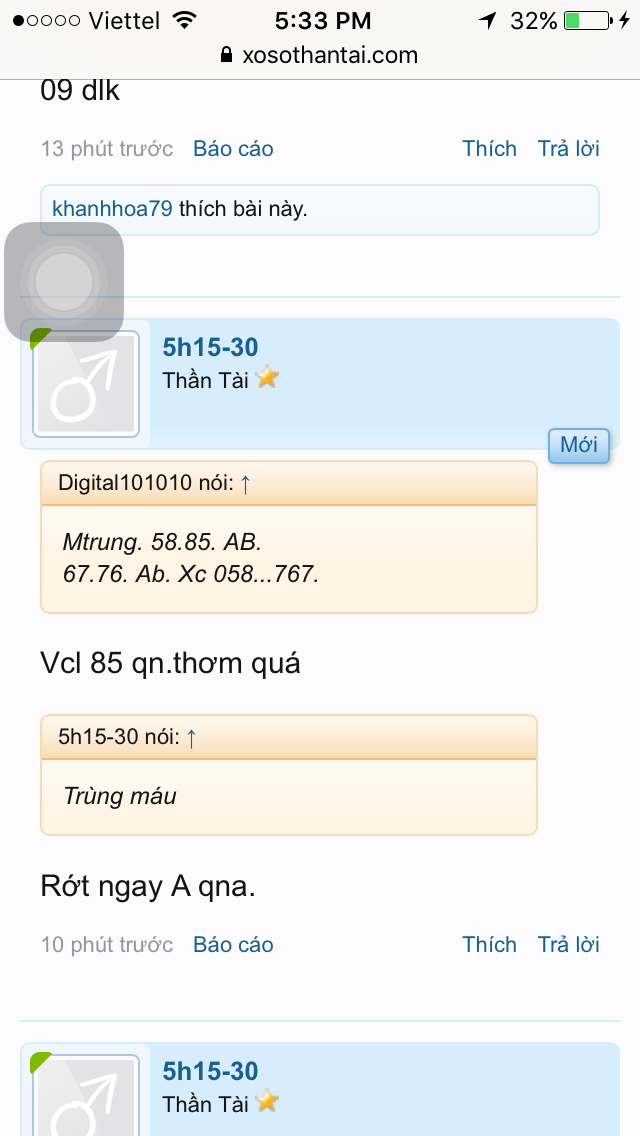Screen dimensions: 640x1136
Task: Tap Thích on the 10 phút trước post
Action: point(489,945)
